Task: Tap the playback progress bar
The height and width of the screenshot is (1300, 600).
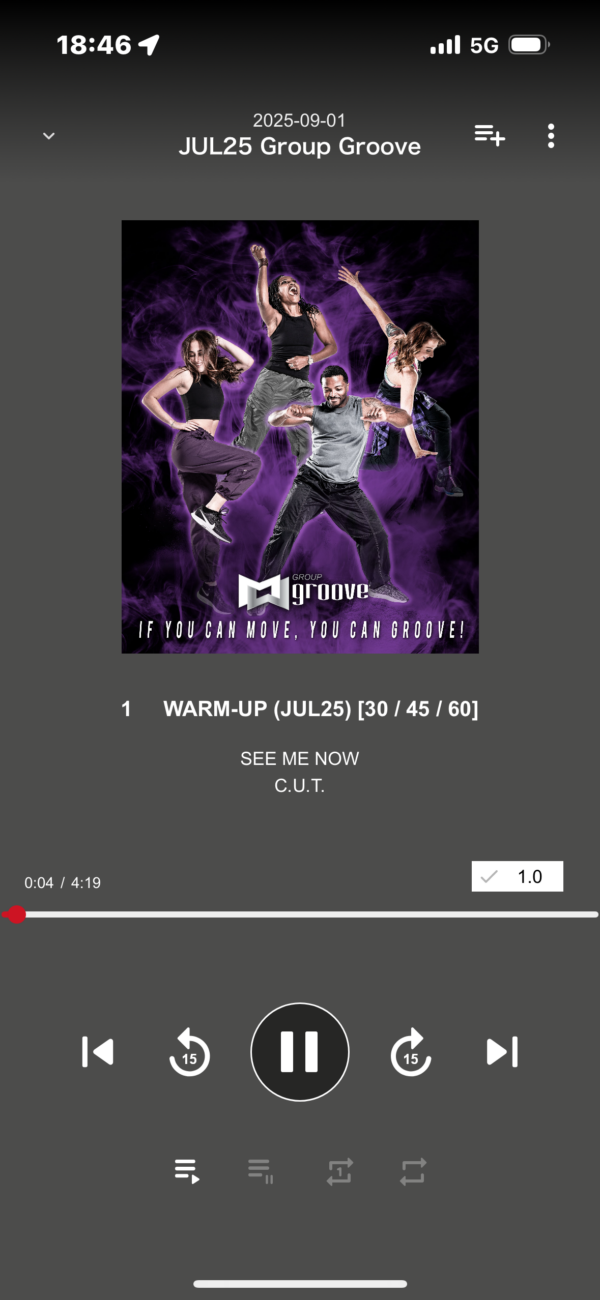Action: coord(300,914)
